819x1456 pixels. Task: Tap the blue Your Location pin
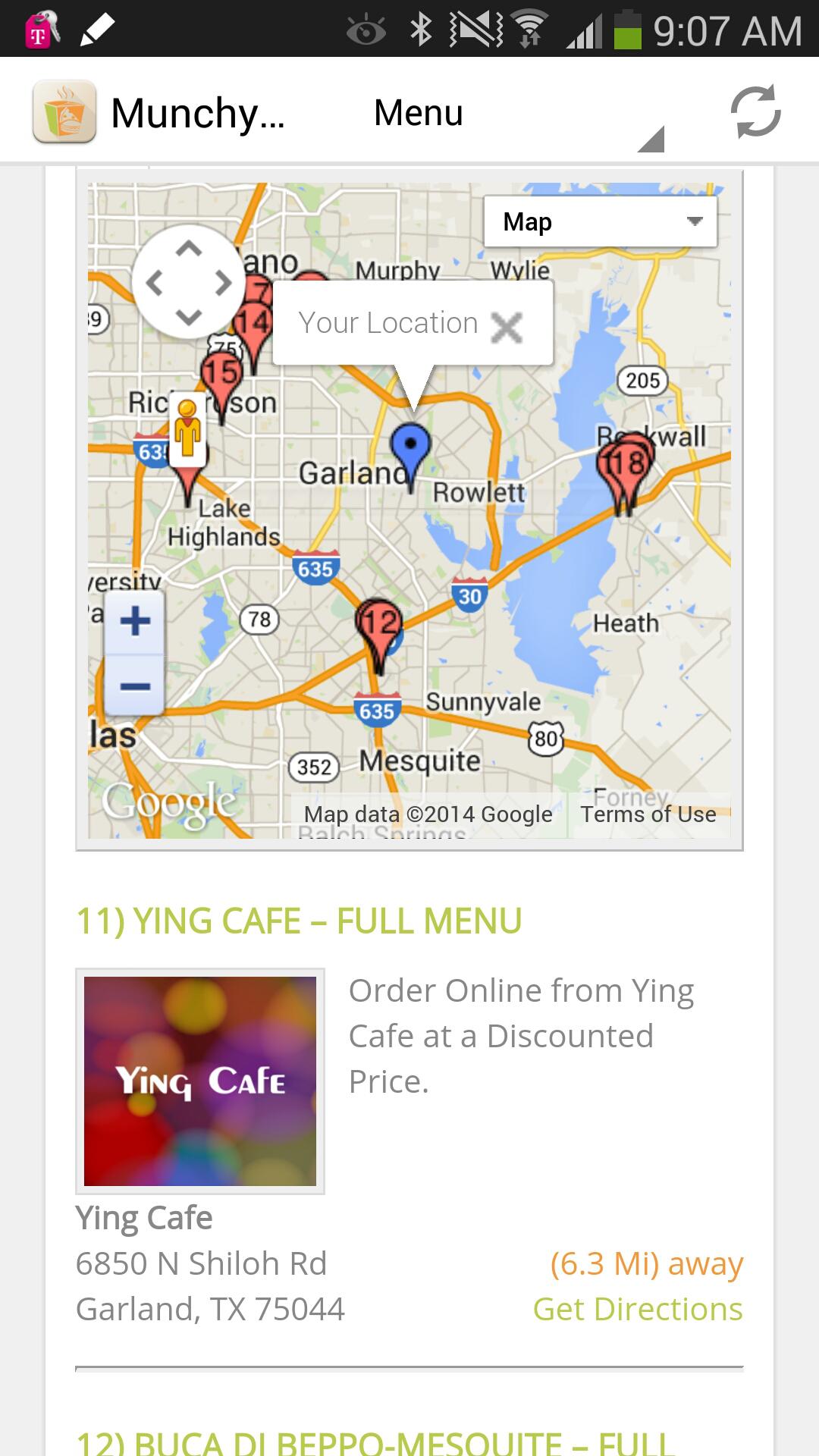point(410,446)
